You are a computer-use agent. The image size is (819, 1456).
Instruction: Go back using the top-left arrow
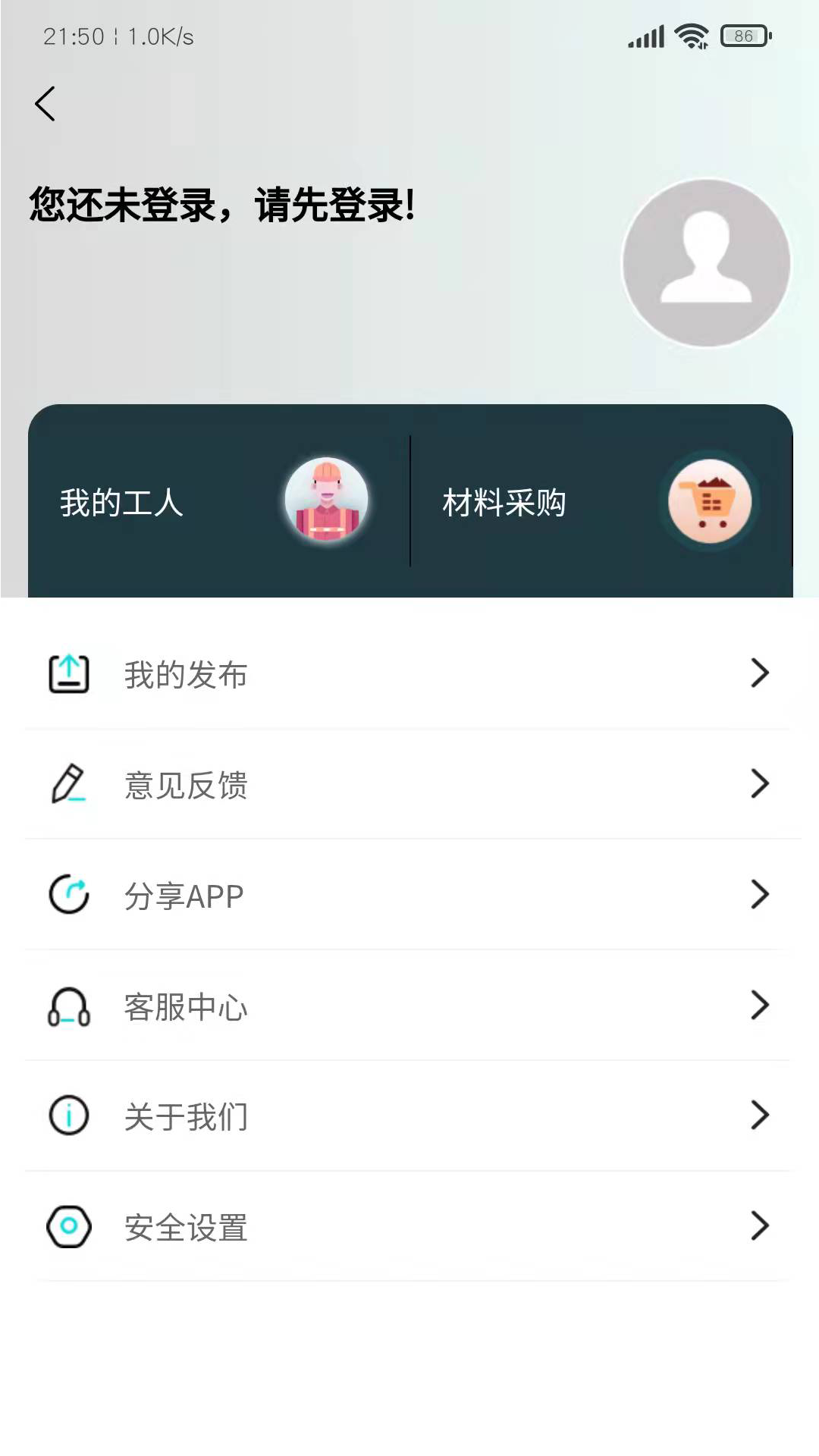[x=45, y=104]
